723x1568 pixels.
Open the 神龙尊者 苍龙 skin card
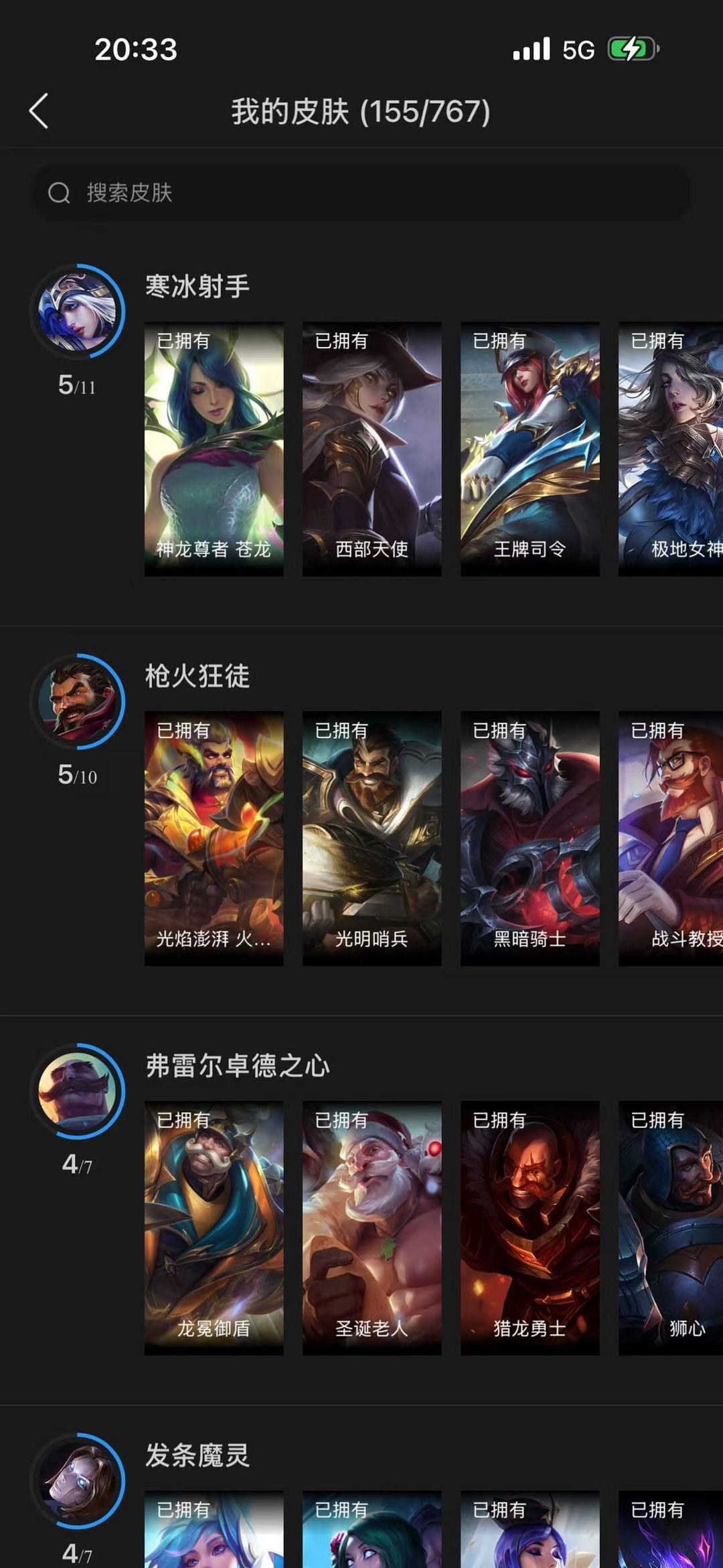click(x=214, y=449)
